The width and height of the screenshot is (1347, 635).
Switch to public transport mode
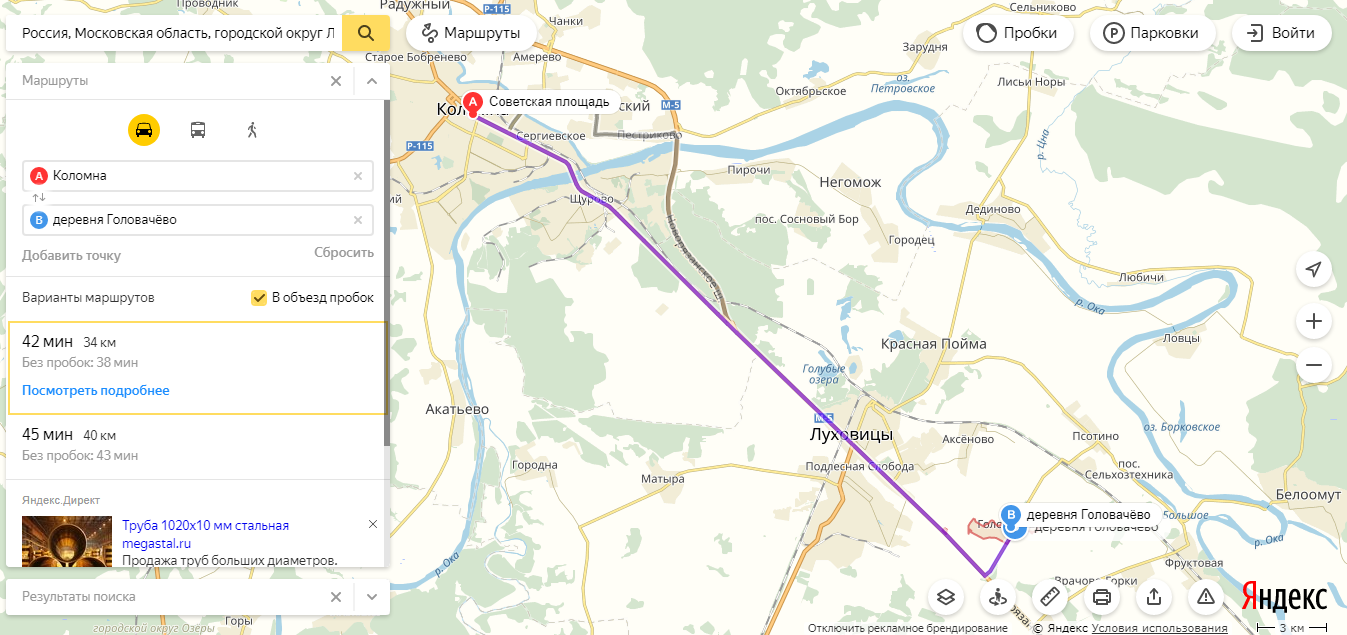coord(198,130)
